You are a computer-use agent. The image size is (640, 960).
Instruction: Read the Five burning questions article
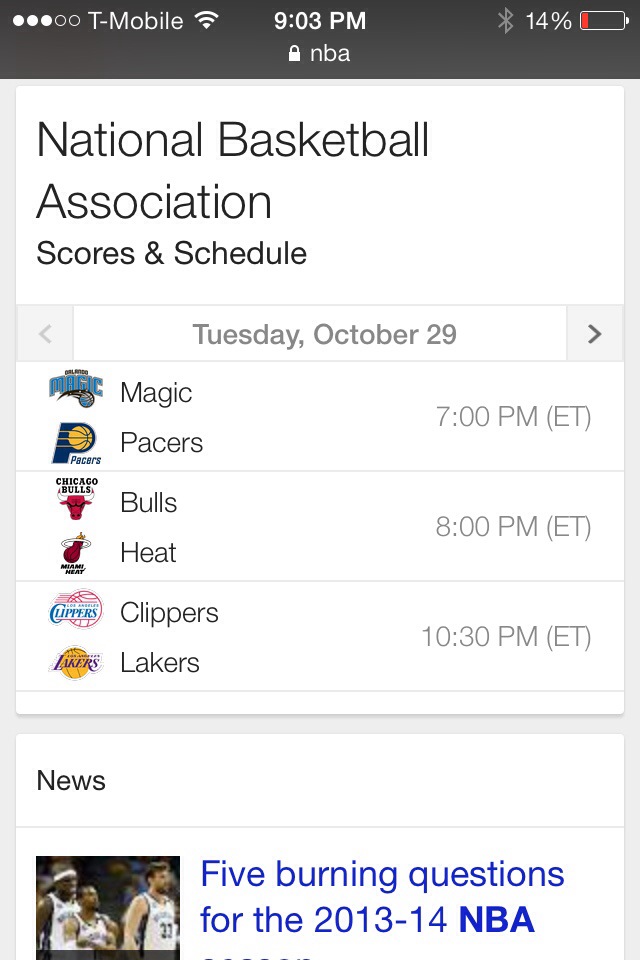382,897
